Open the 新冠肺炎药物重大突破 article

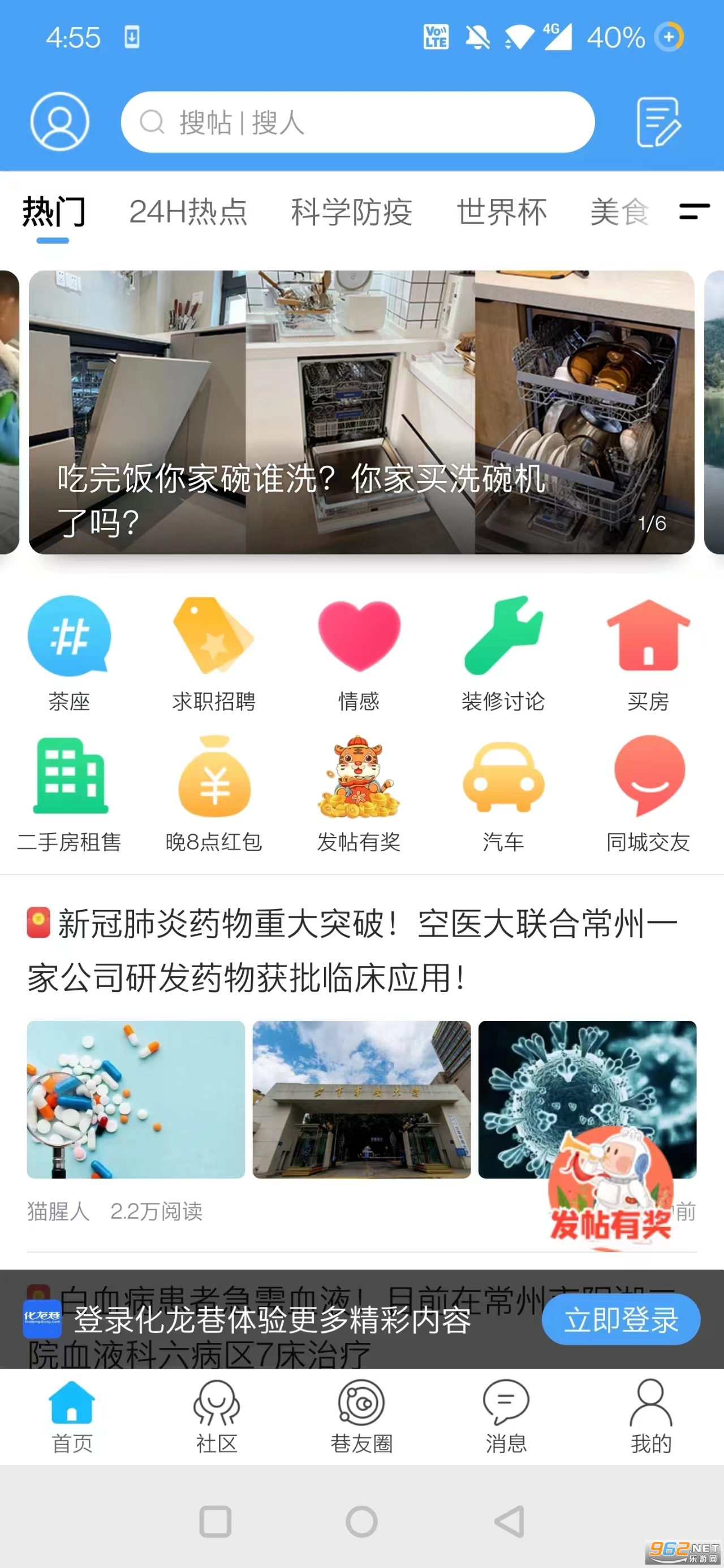click(353, 950)
